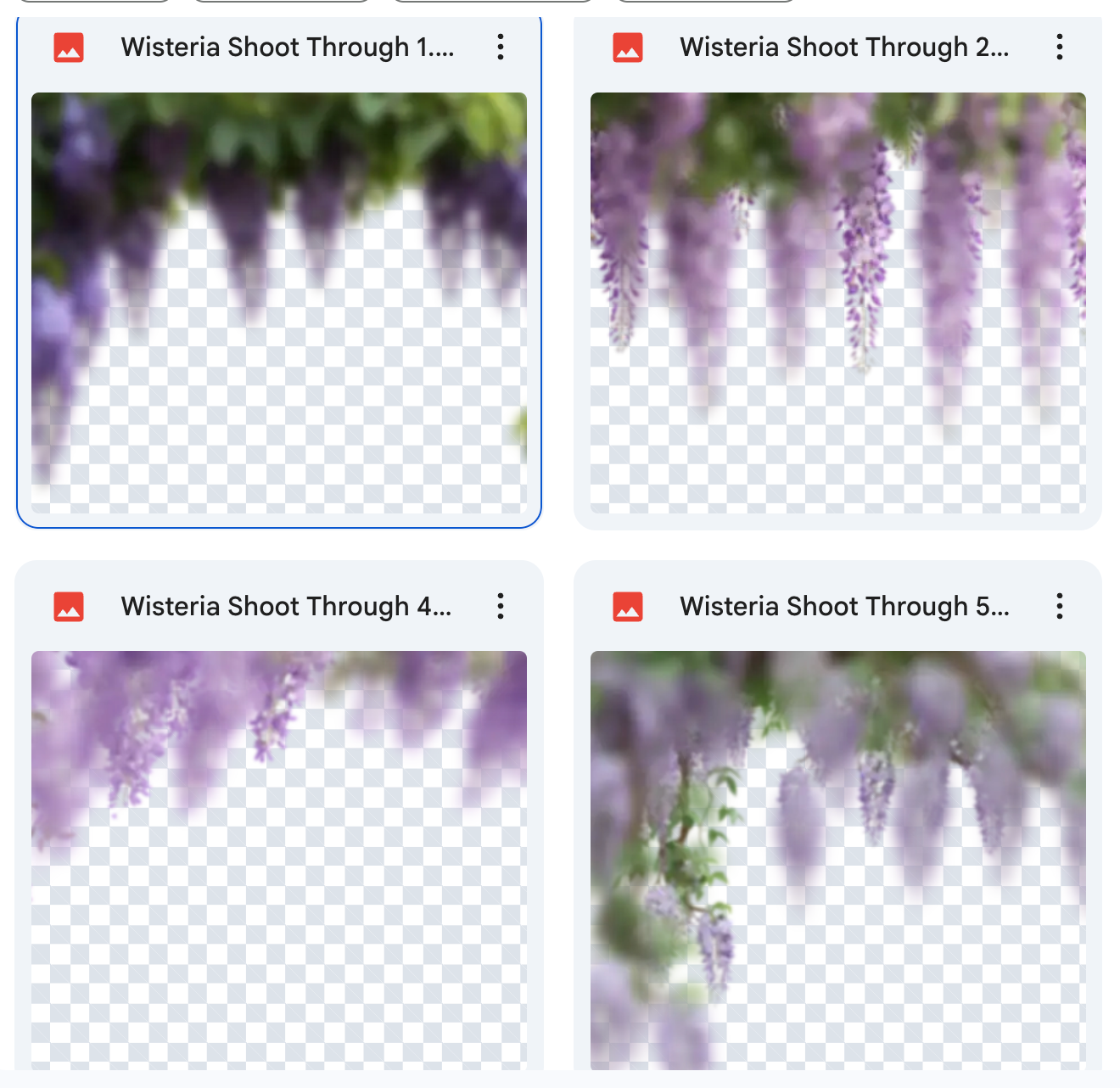Open Wisteria Shoot Through 4 image file
1120x1088 pixels.
278,859
